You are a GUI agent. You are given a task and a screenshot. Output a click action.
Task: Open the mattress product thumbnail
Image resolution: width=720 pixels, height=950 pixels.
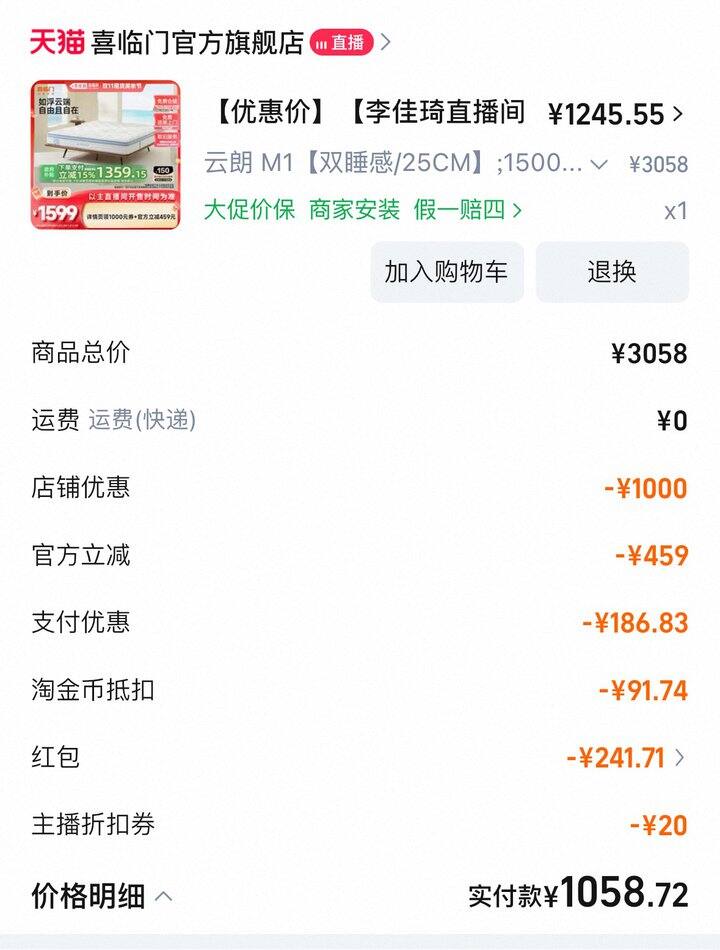coord(105,155)
